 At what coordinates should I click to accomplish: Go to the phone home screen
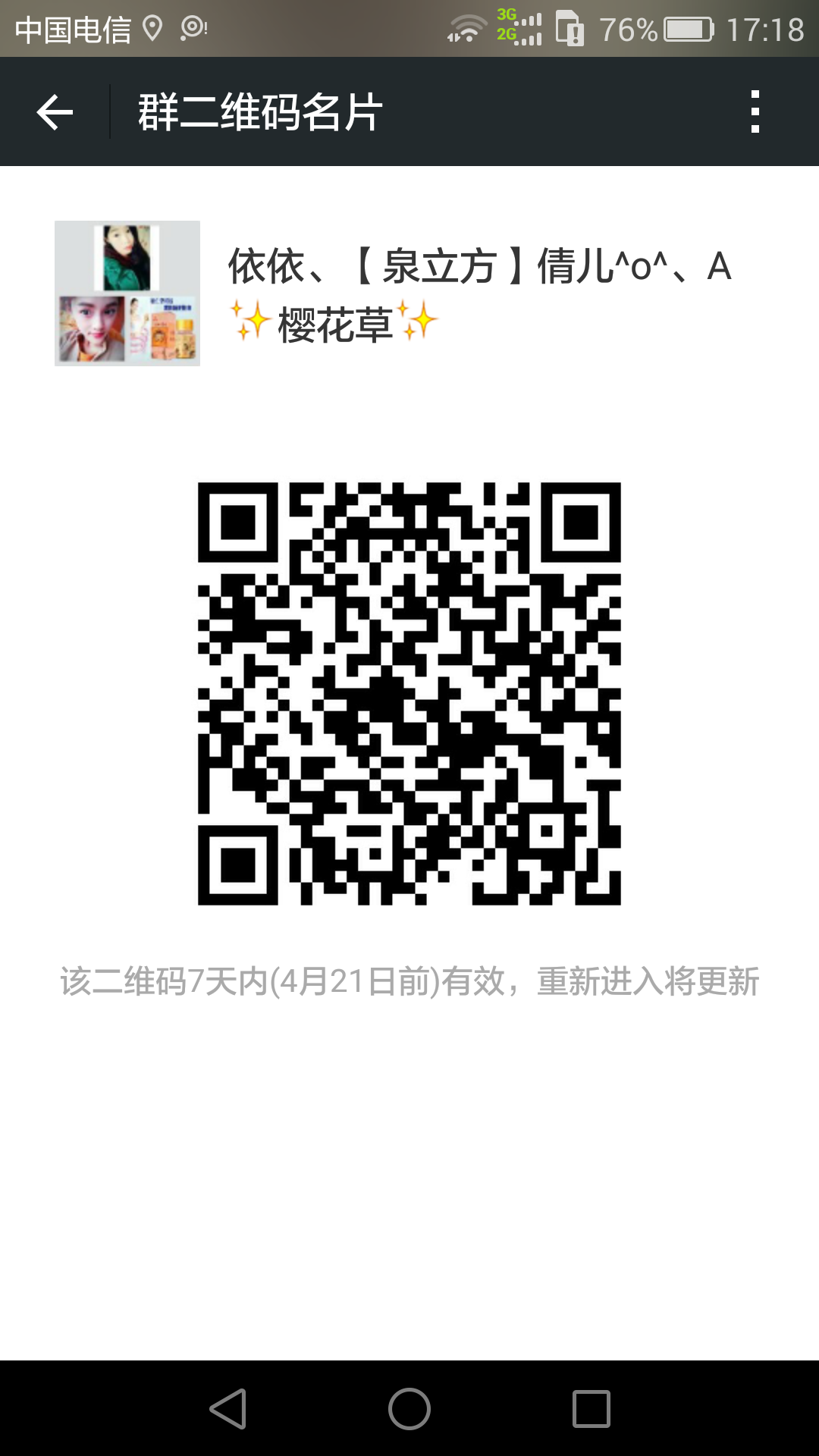click(x=409, y=1409)
